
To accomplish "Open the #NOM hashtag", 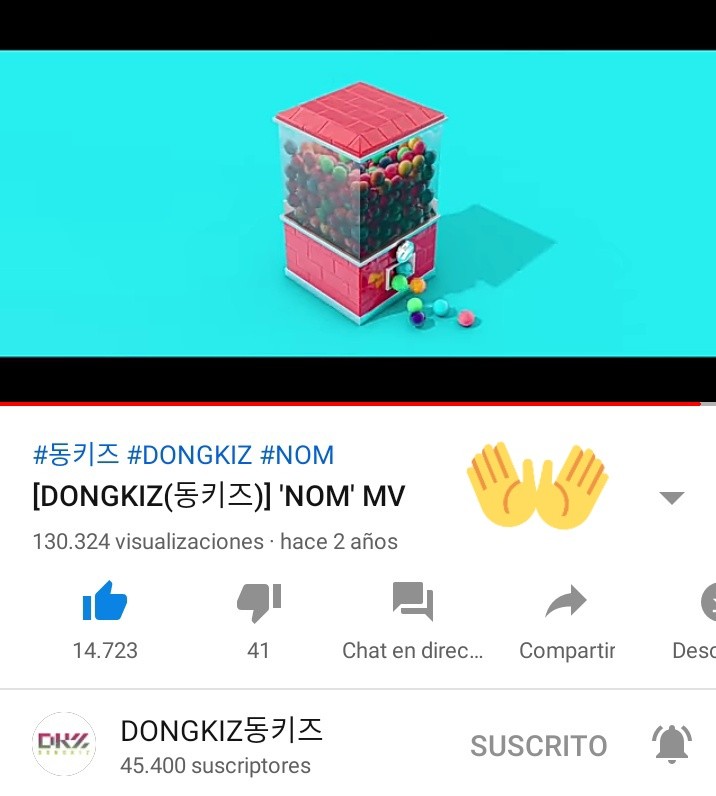I will tap(297, 455).
